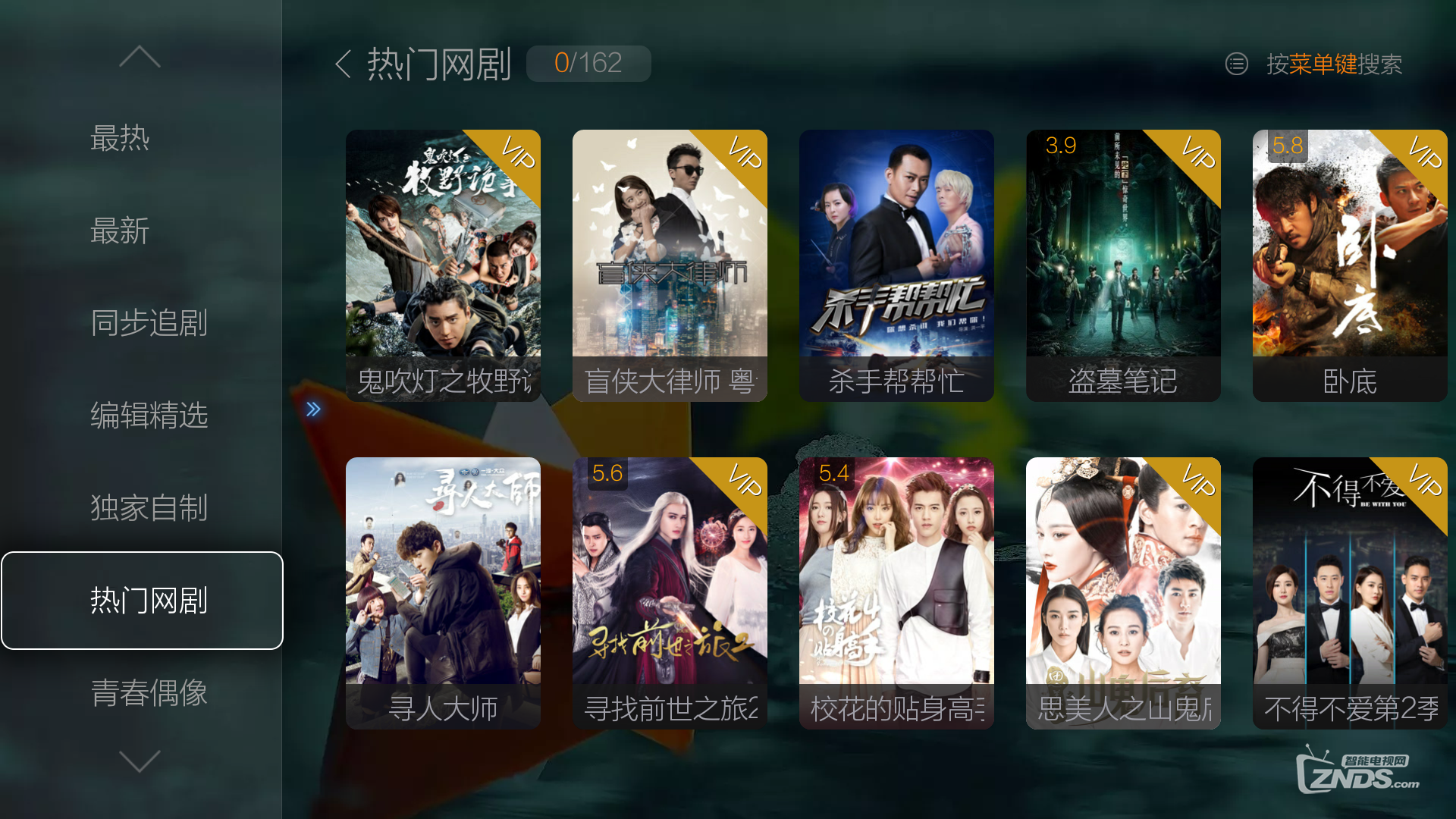The height and width of the screenshot is (819, 1456).
Task: Open 青春偶像 category
Action: click(x=149, y=693)
